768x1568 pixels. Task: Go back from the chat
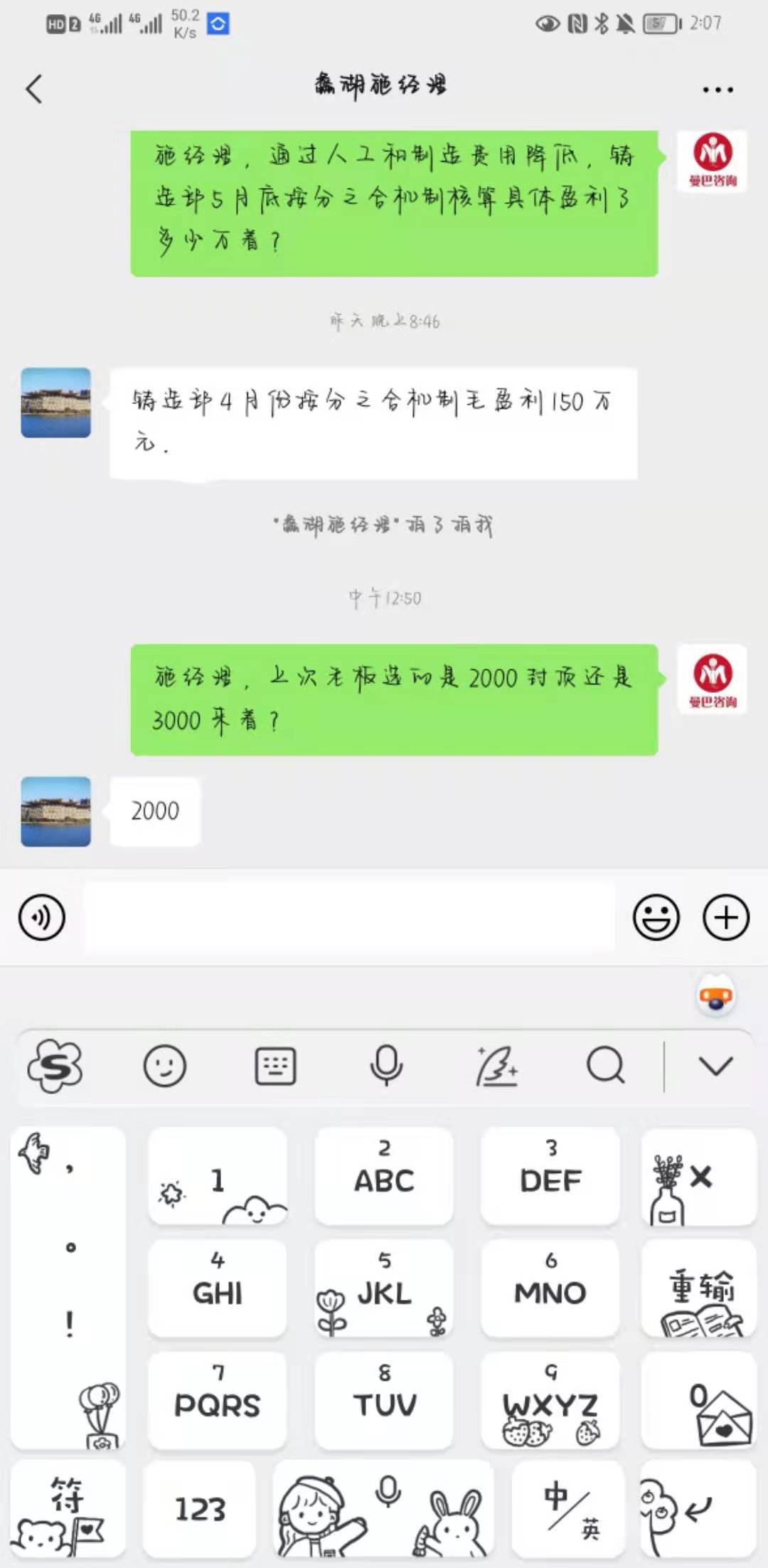point(34,90)
